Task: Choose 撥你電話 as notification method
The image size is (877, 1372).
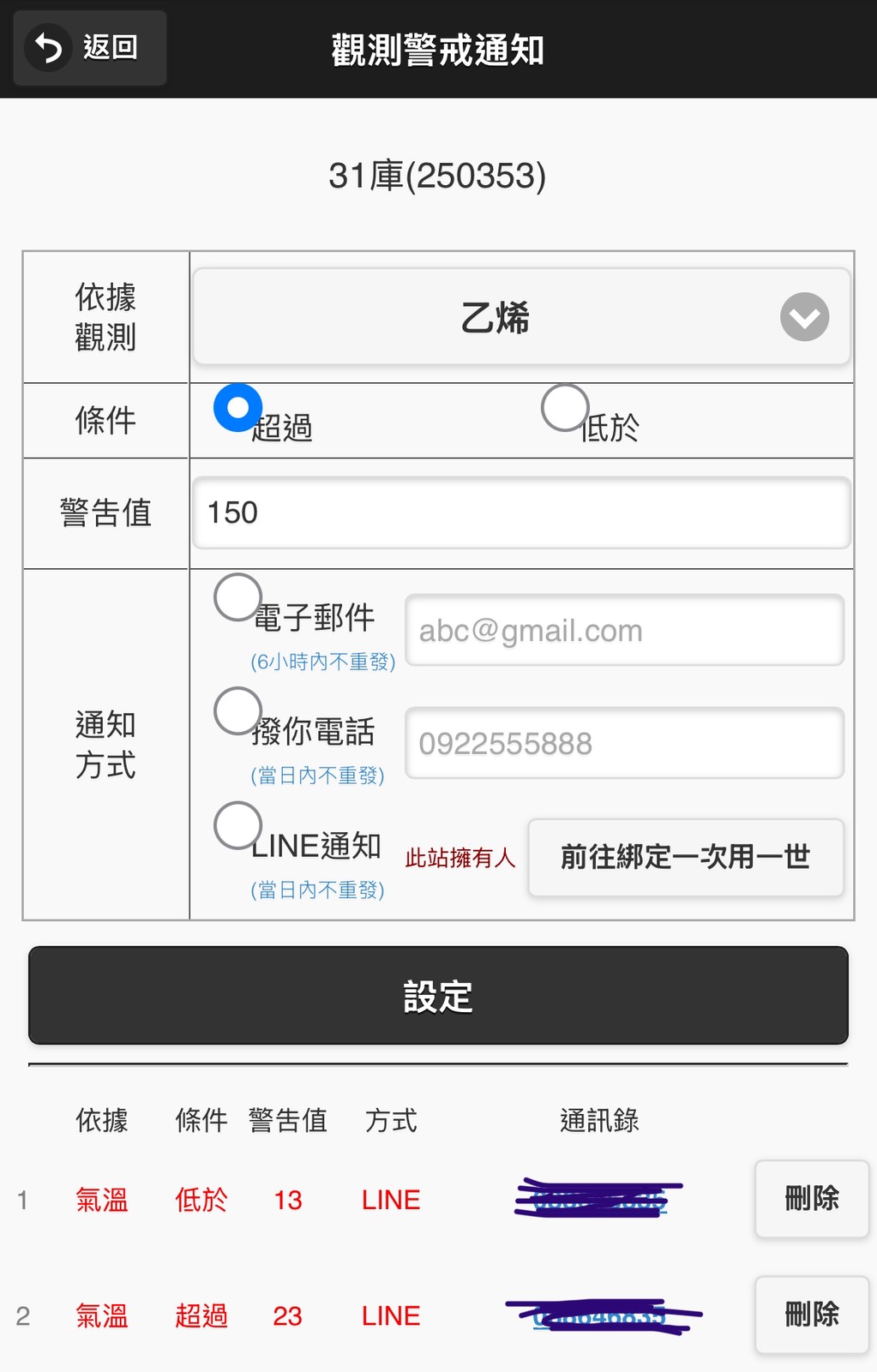Action: 237,711
